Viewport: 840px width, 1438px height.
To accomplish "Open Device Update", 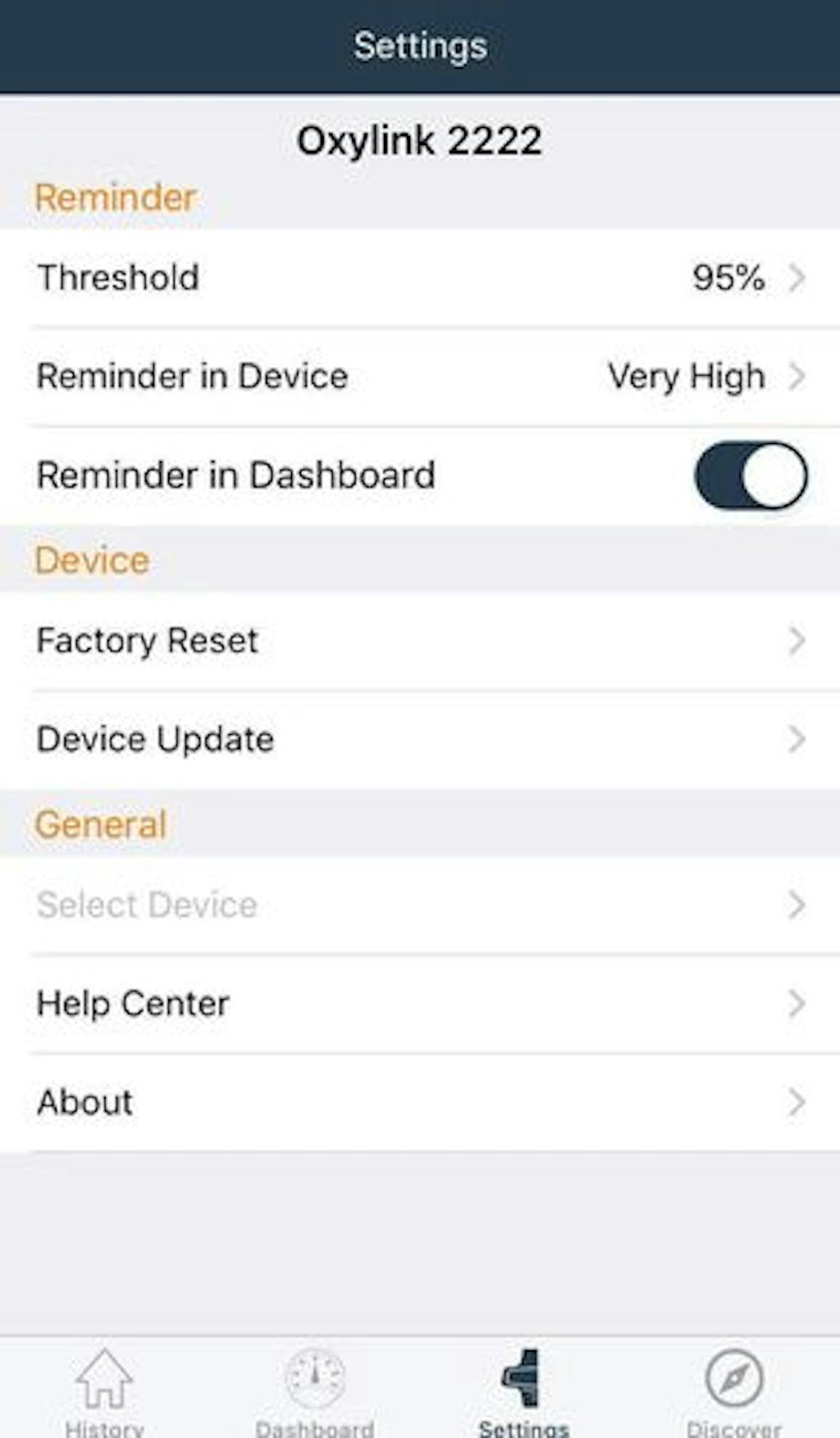I will coord(154,739).
